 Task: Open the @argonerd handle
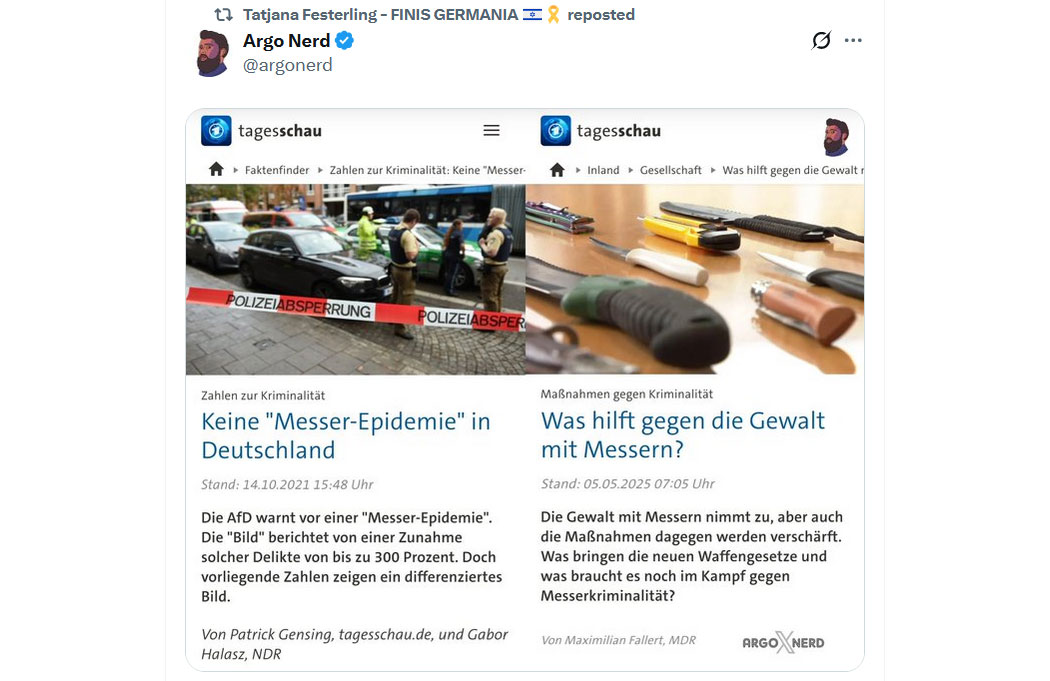tap(287, 65)
